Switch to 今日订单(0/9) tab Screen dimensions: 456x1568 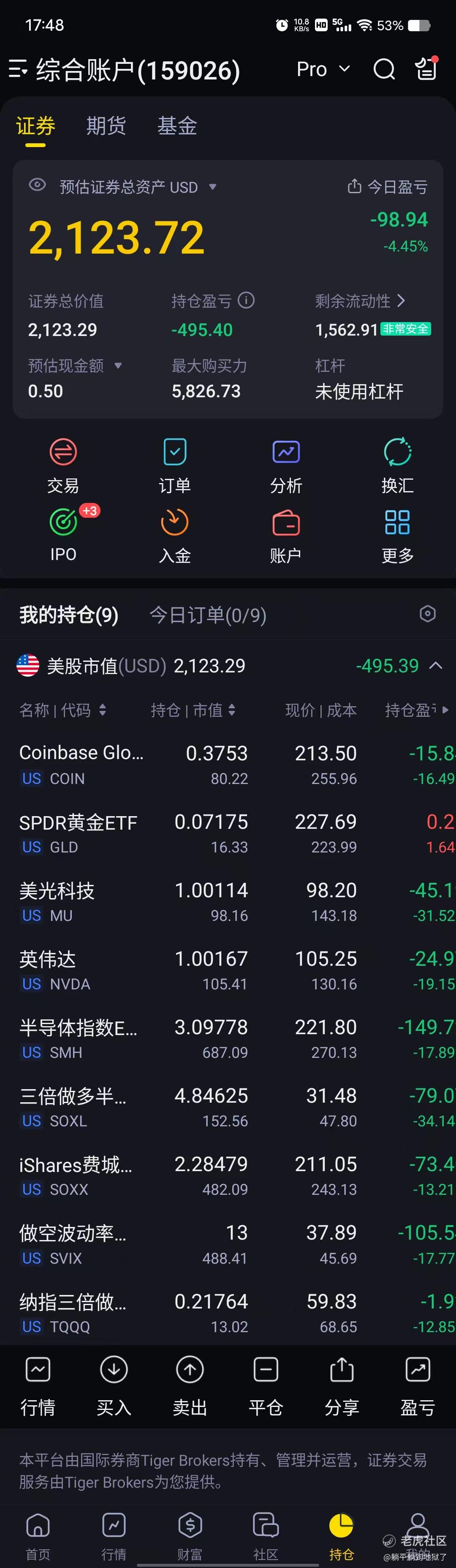208,615
